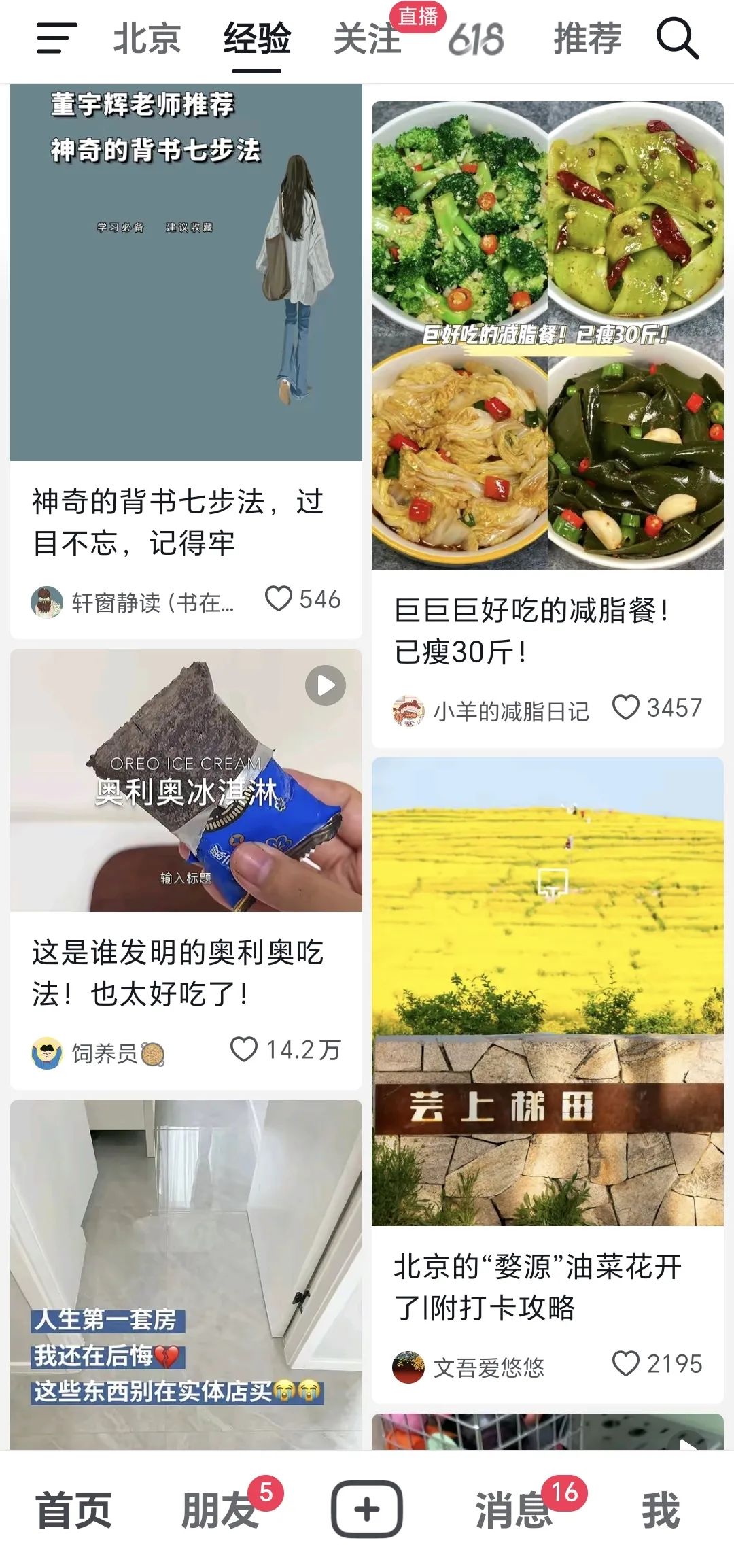Image resolution: width=734 pixels, height=1568 pixels.
Task: Go to the 我 profile tab
Action: click(661, 1511)
